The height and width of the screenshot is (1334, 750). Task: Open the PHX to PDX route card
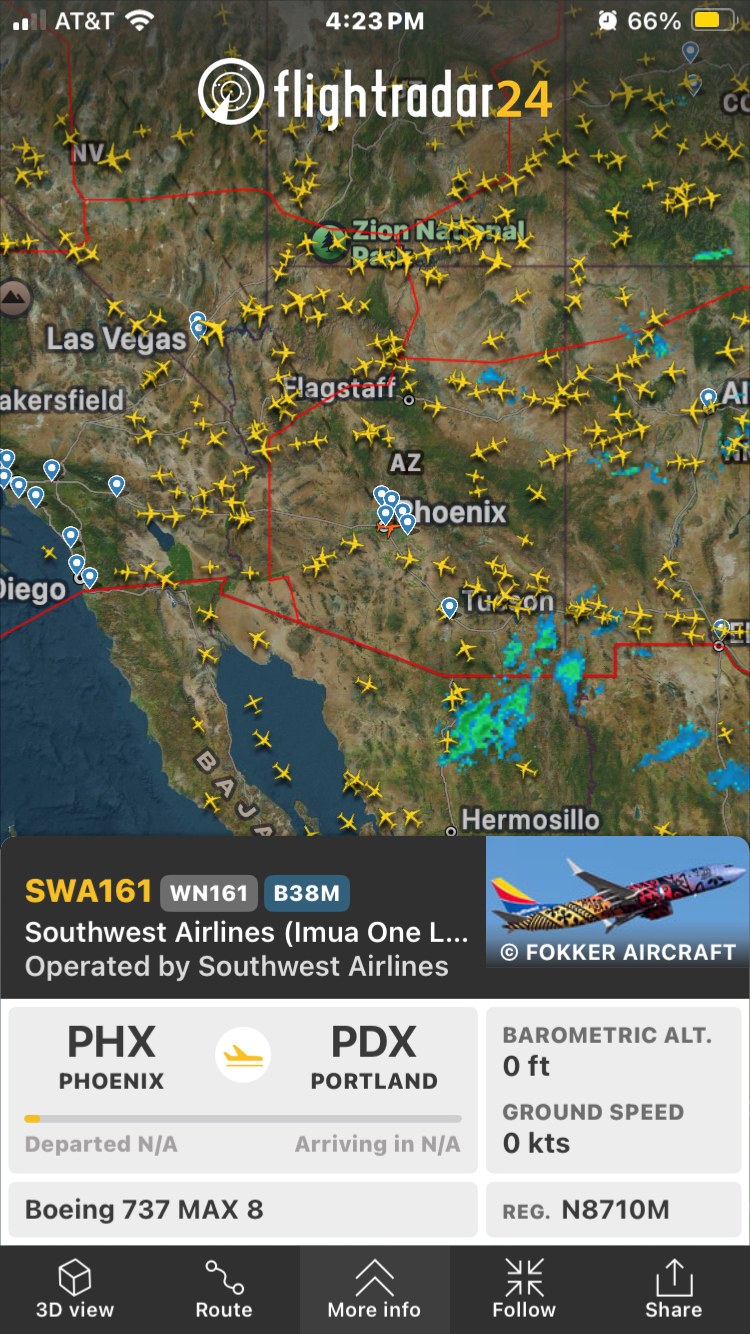click(243, 1089)
